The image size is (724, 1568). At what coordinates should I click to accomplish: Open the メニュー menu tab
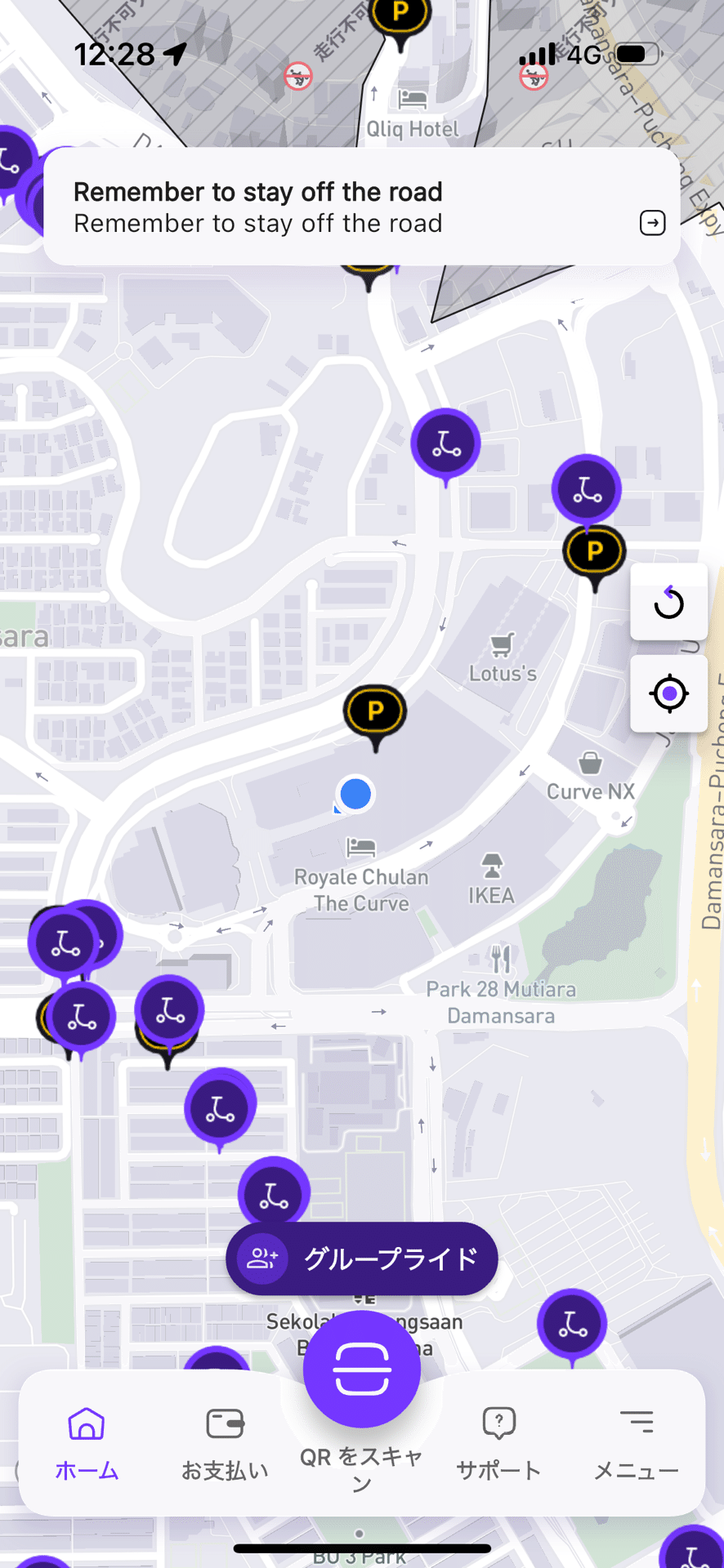click(x=636, y=1444)
